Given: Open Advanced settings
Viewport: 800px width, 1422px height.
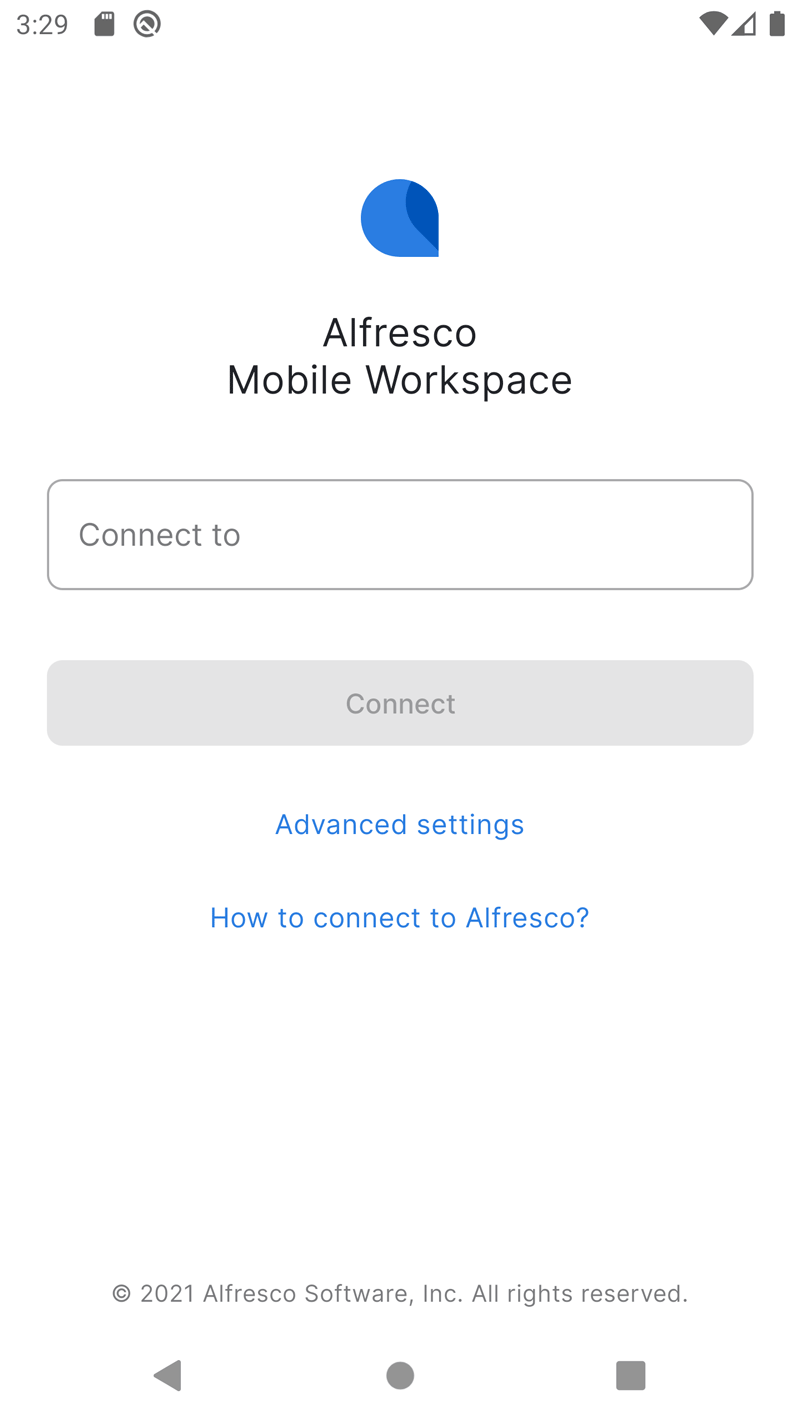Looking at the screenshot, I should (x=400, y=824).
